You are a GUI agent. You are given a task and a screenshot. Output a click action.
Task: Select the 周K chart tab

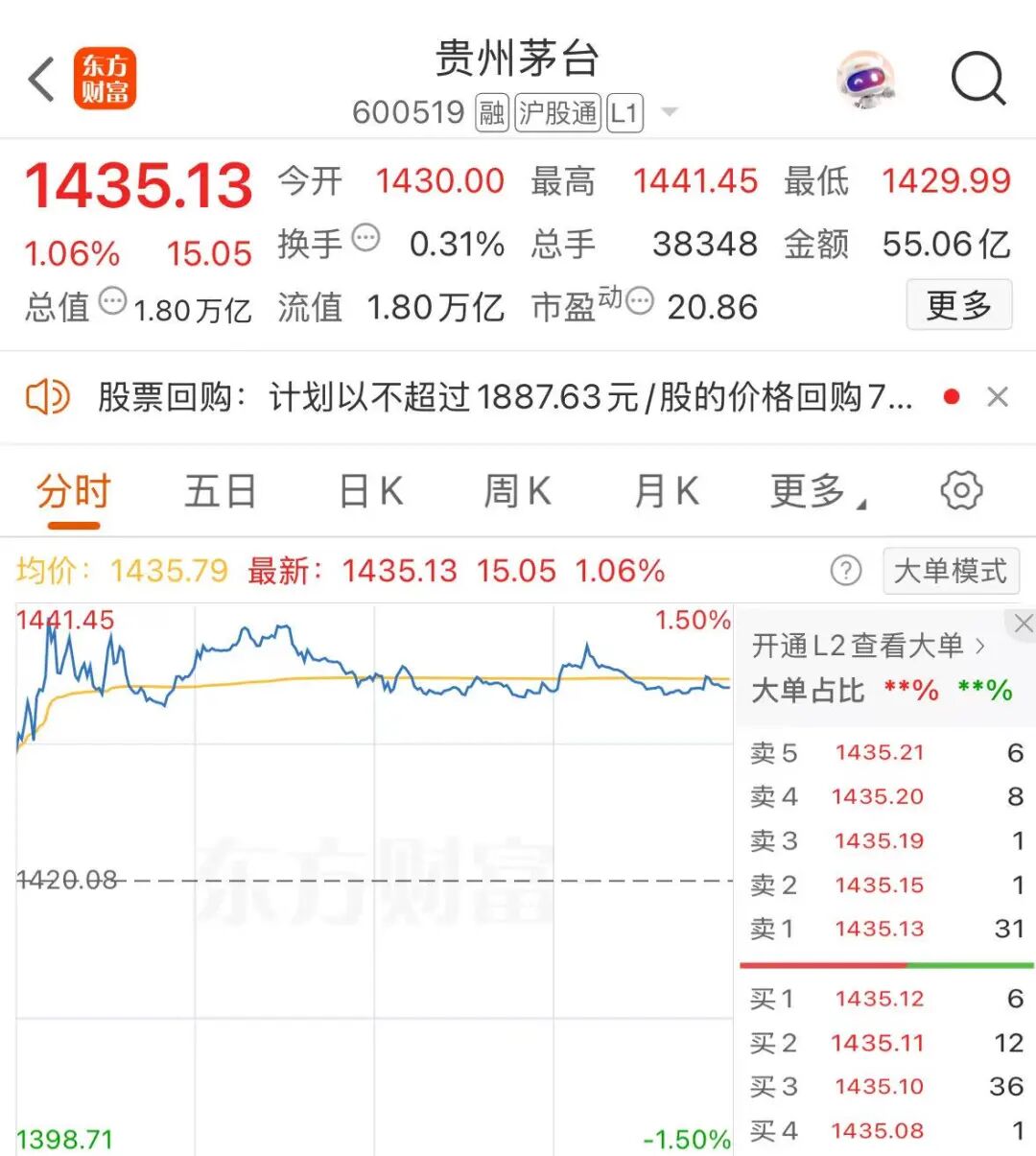516,491
